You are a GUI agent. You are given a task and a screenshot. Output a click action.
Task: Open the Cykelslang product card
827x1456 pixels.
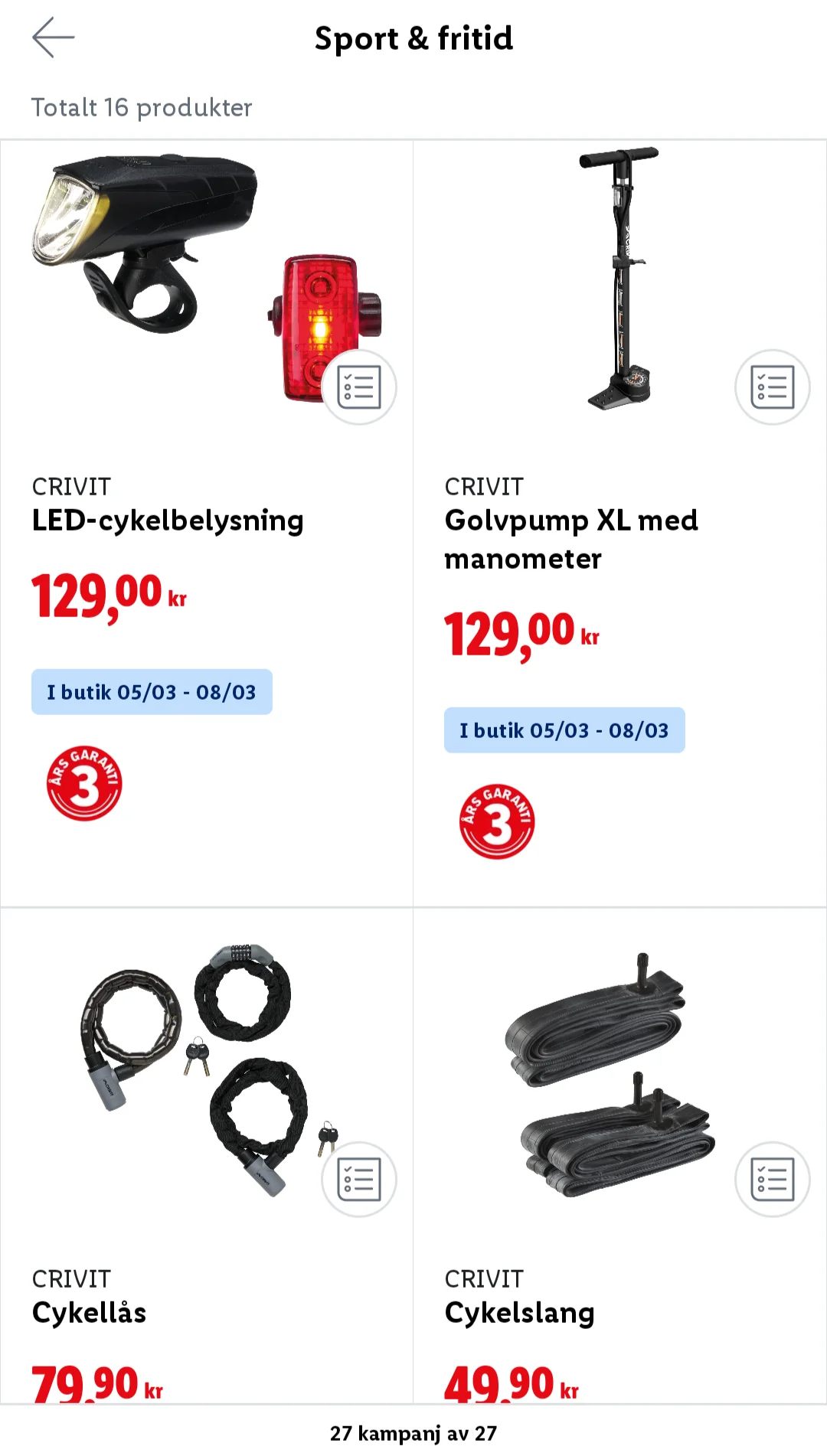620,1156
